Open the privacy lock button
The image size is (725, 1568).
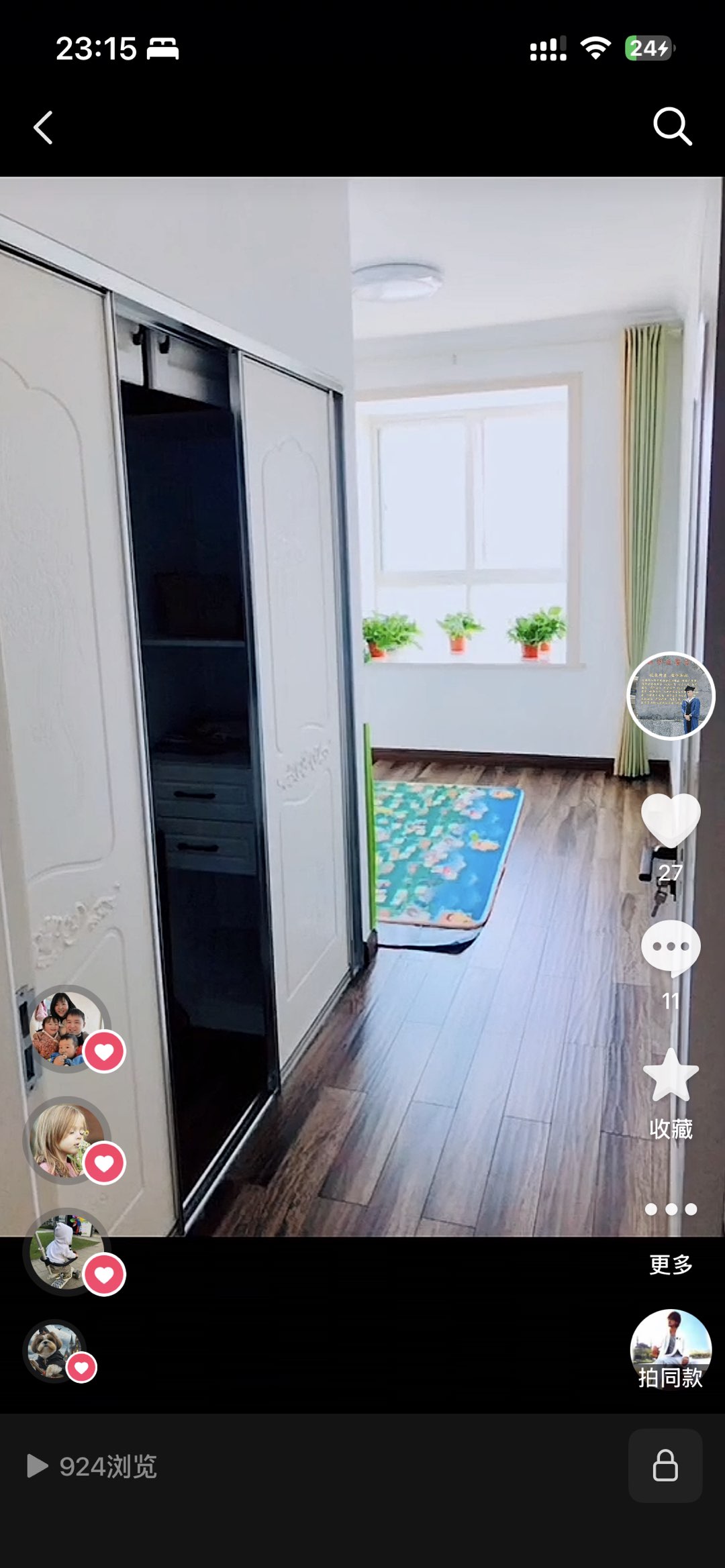pos(665,1465)
